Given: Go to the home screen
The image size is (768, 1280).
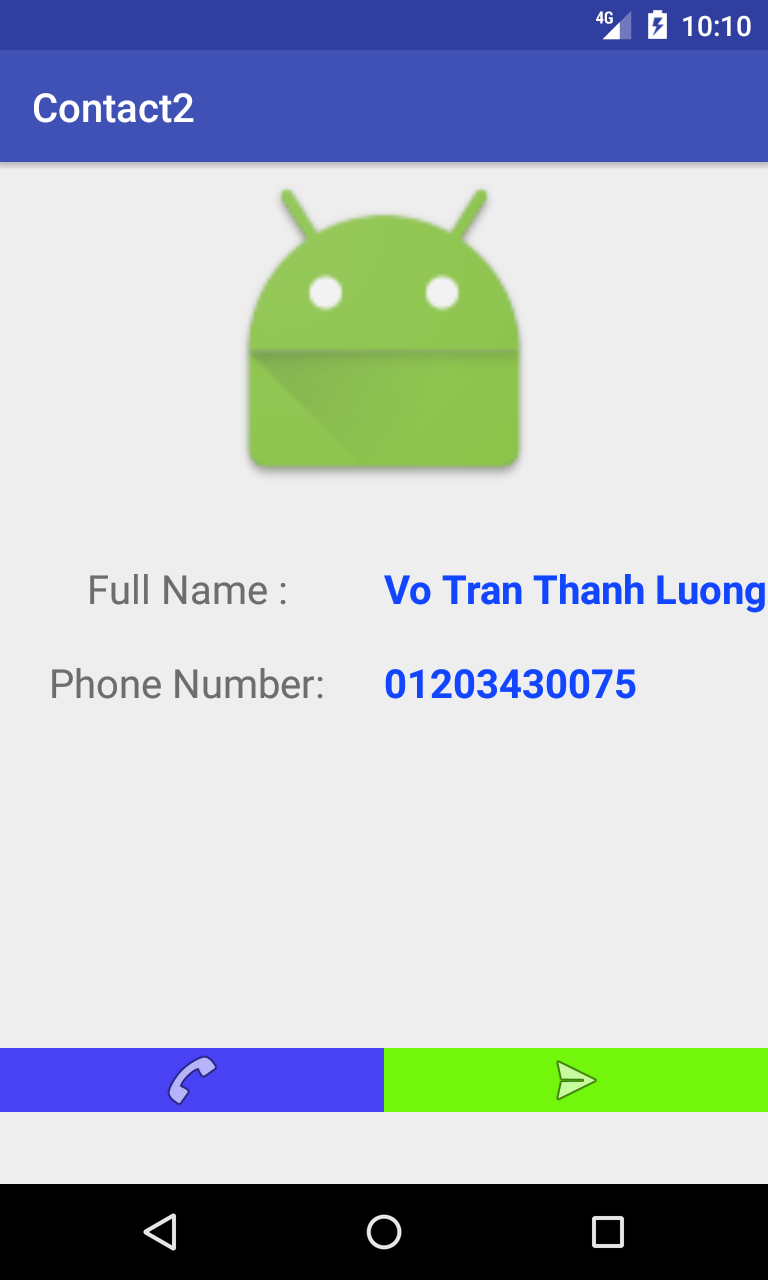Looking at the screenshot, I should (384, 1232).
